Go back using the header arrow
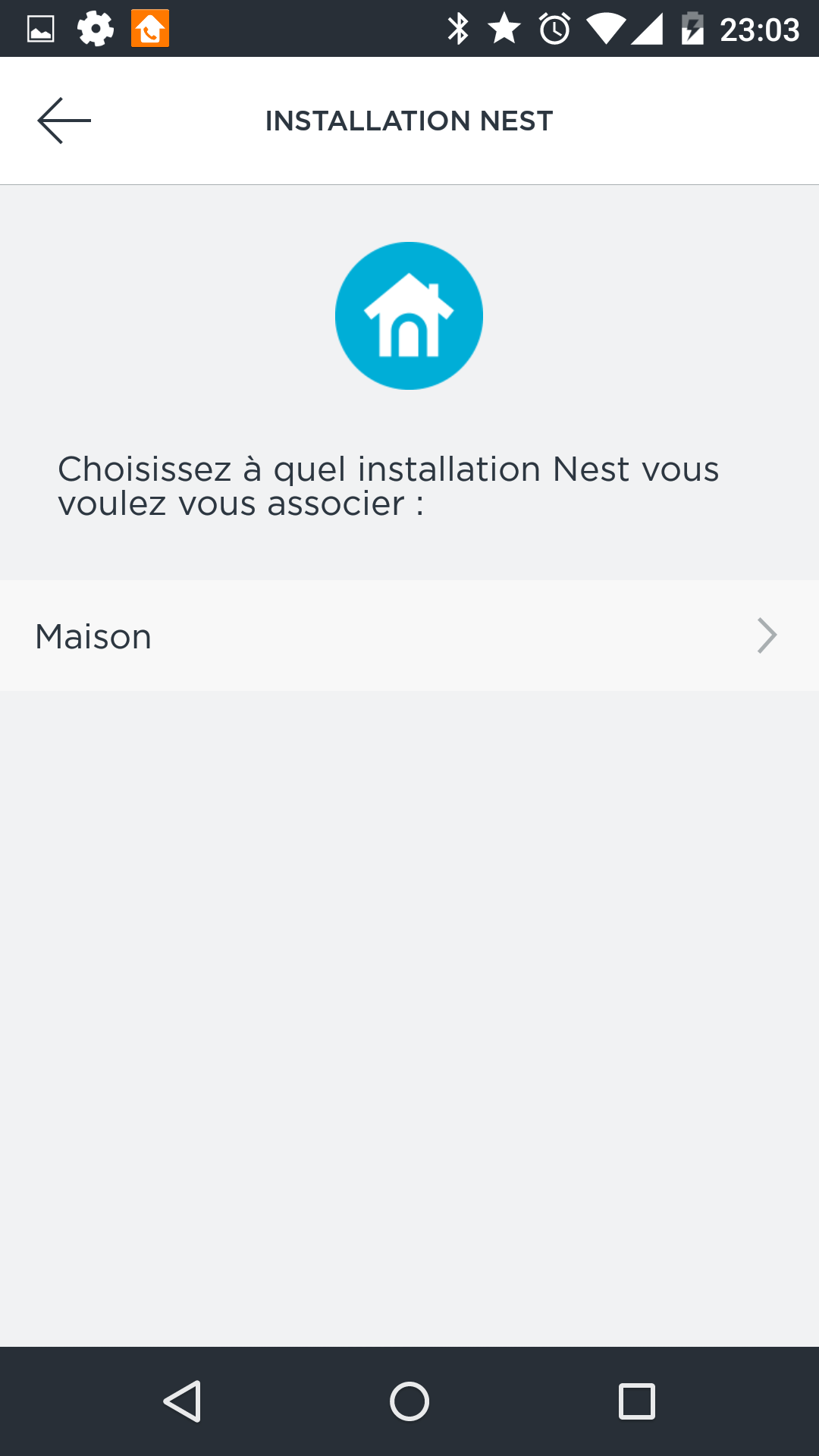Image resolution: width=819 pixels, height=1456 pixels. (x=64, y=121)
